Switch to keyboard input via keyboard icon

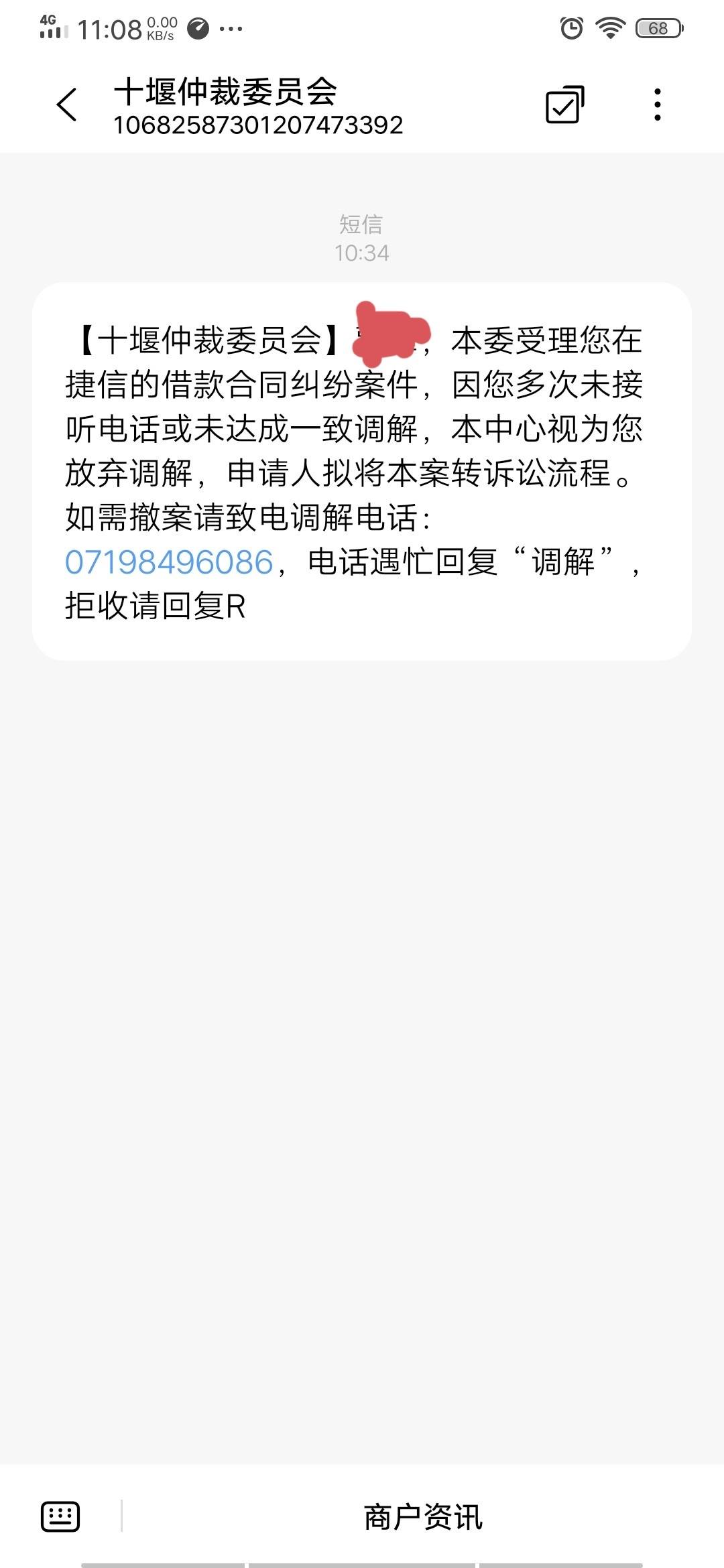(60, 1516)
